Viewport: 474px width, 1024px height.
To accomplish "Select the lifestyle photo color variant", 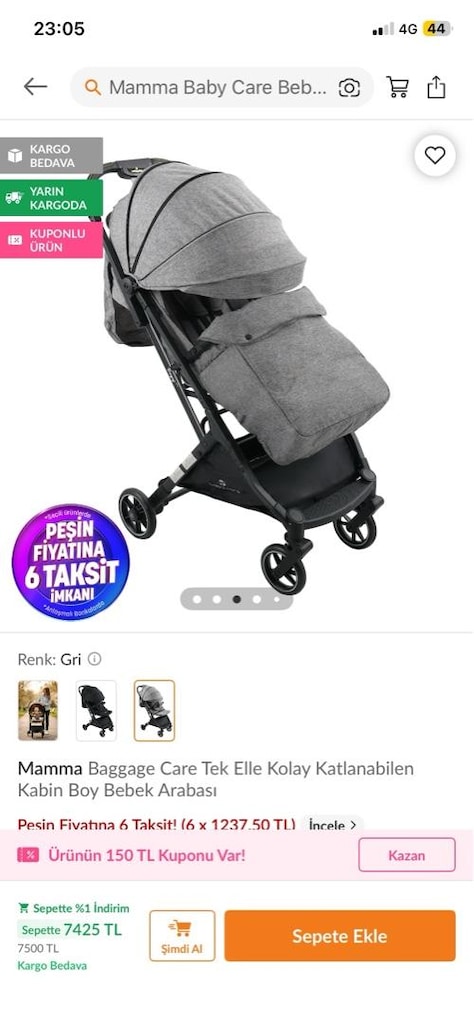I will pos(38,711).
